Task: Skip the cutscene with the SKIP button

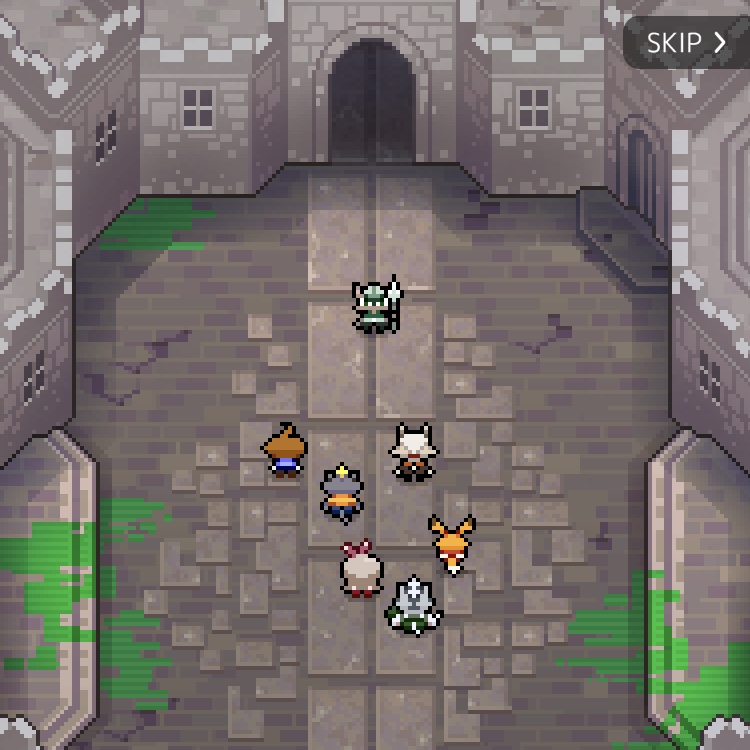Action: pyautogui.click(x=686, y=42)
